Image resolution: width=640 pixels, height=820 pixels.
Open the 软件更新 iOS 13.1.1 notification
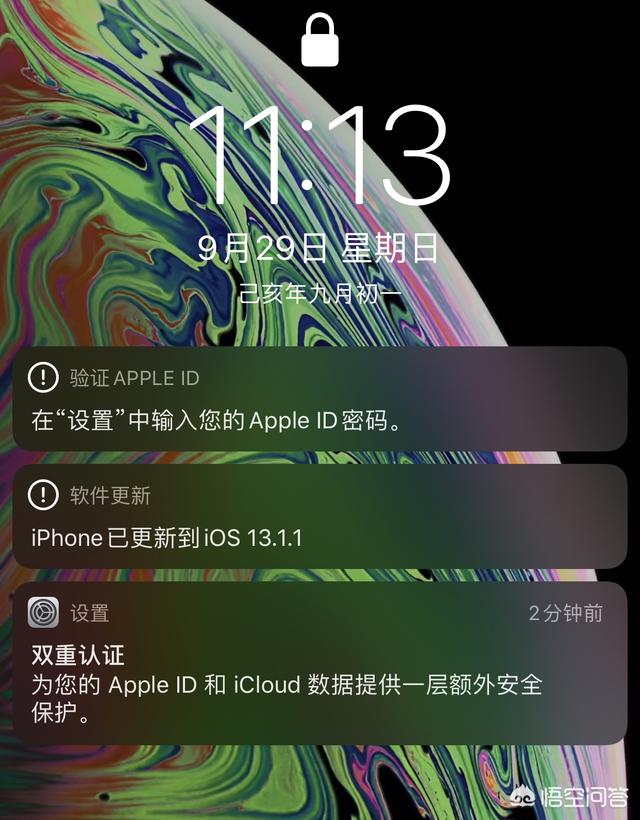(320, 517)
